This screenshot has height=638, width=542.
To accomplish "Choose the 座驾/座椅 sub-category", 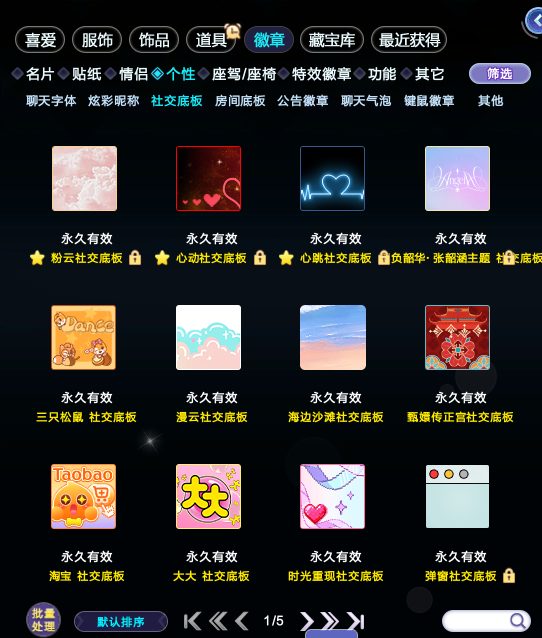I will (x=244, y=74).
